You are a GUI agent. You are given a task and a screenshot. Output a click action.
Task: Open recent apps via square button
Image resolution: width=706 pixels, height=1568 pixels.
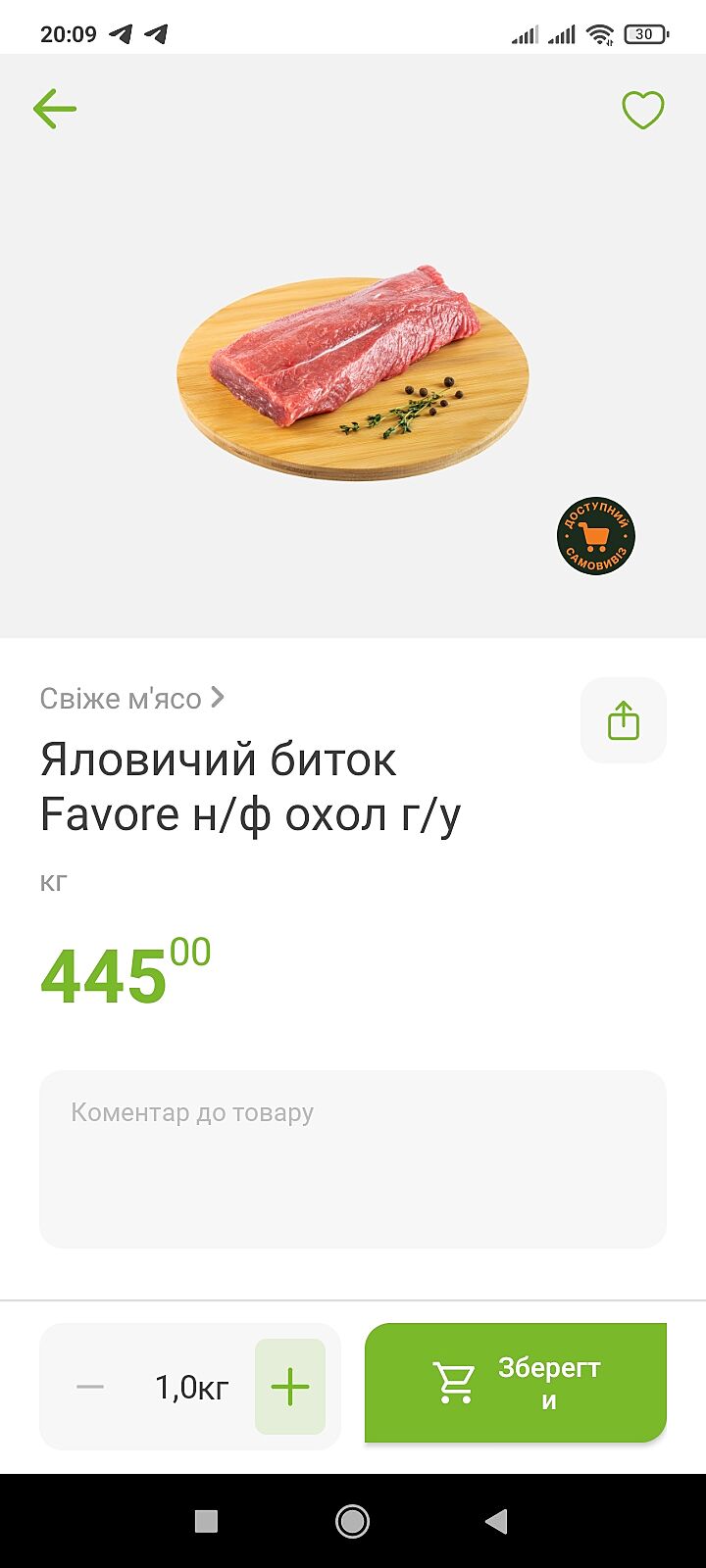[x=206, y=1521]
